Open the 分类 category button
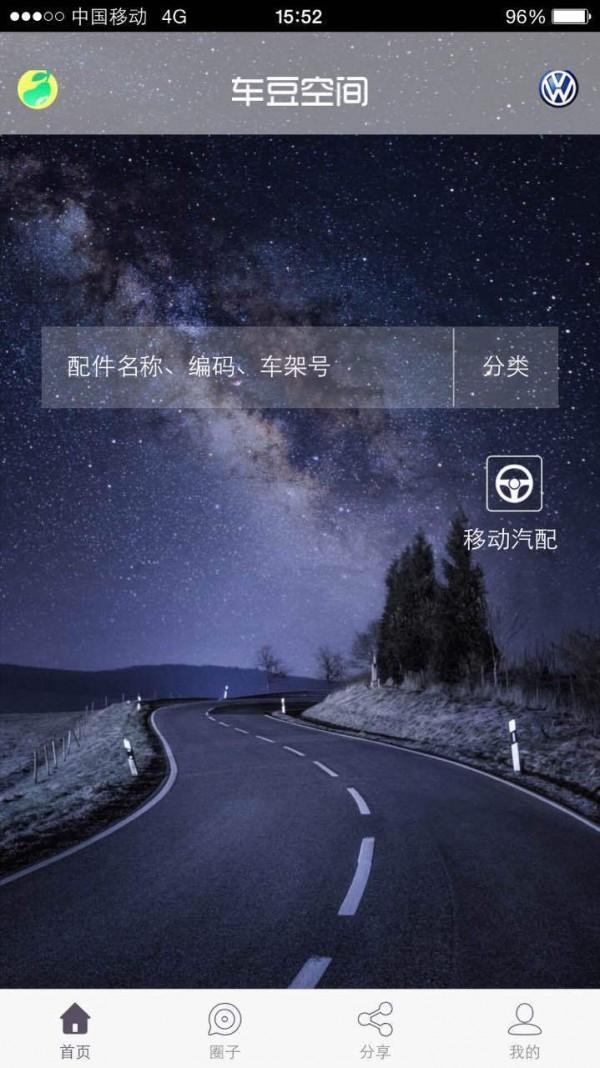Image resolution: width=600 pixels, height=1068 pixels. (506, 367)
